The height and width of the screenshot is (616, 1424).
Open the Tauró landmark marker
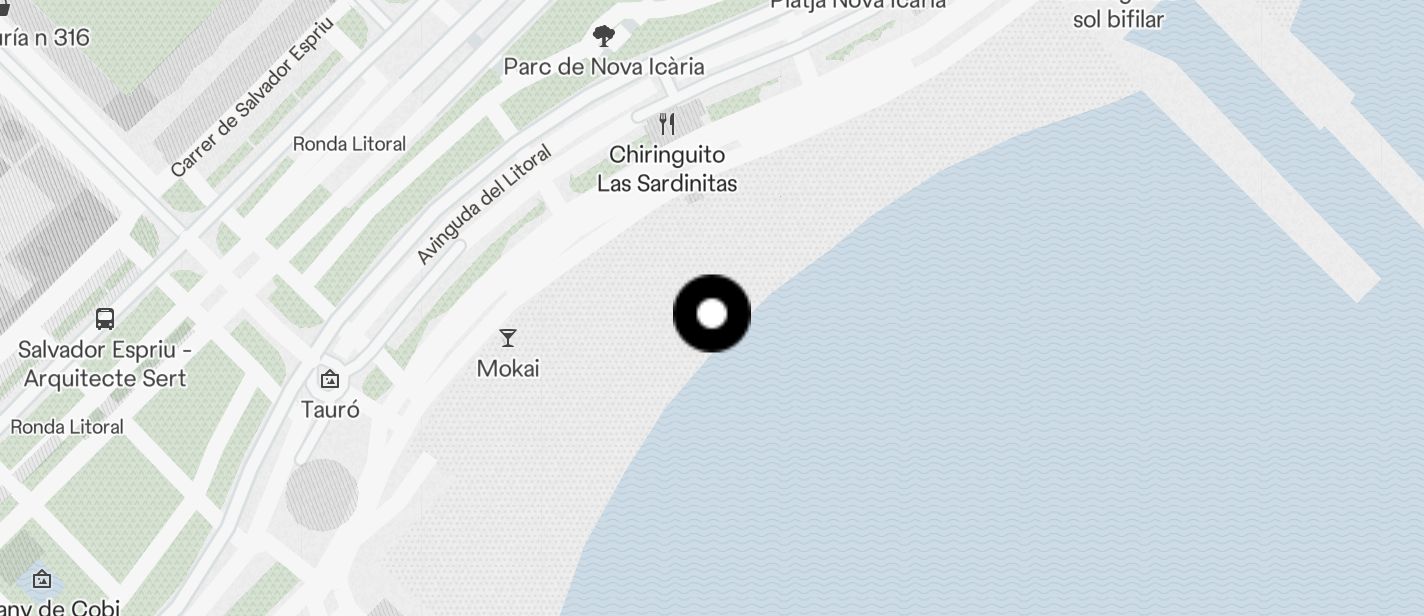(x=330, y=379)
